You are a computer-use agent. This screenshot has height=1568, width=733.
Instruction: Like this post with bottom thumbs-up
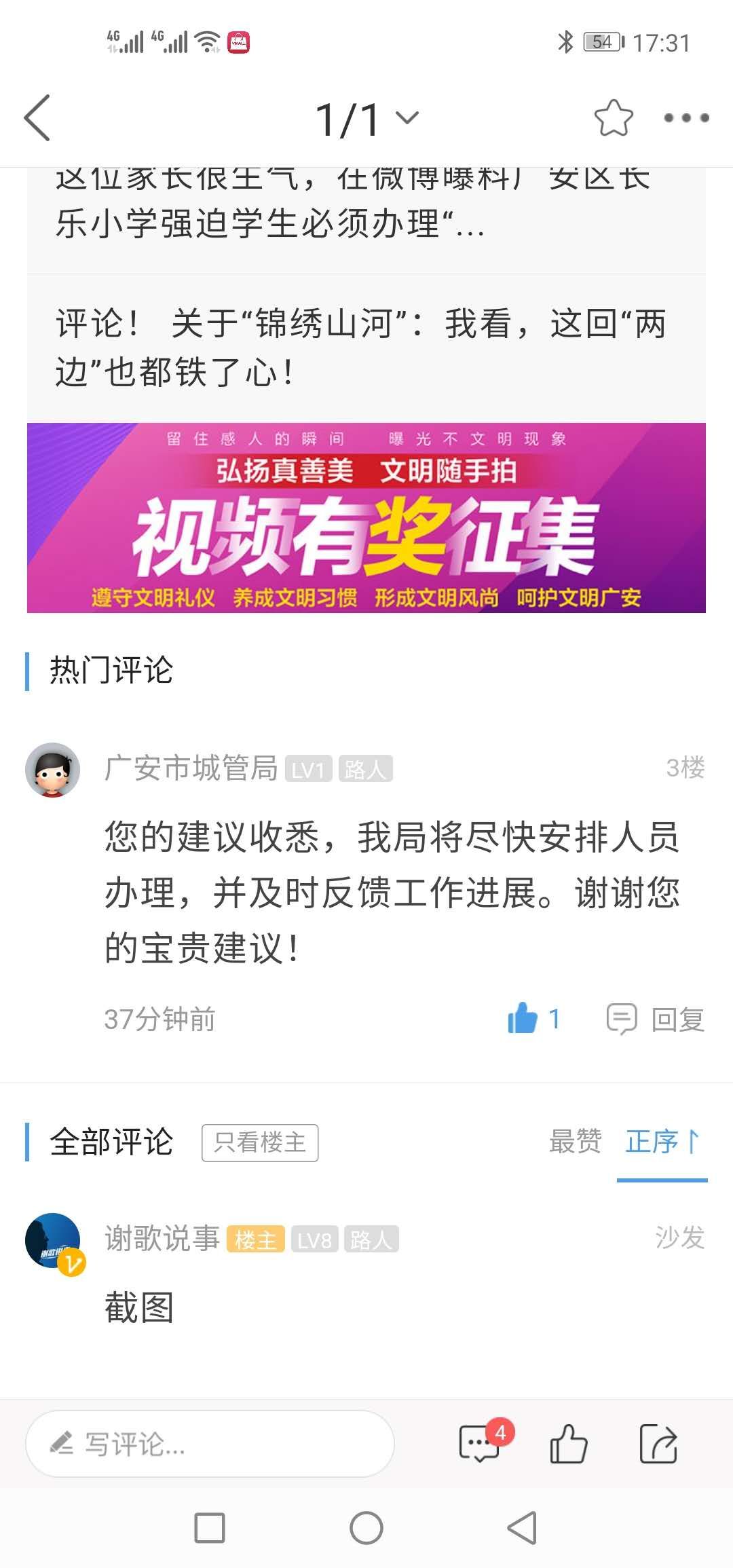coord(568,1443)
